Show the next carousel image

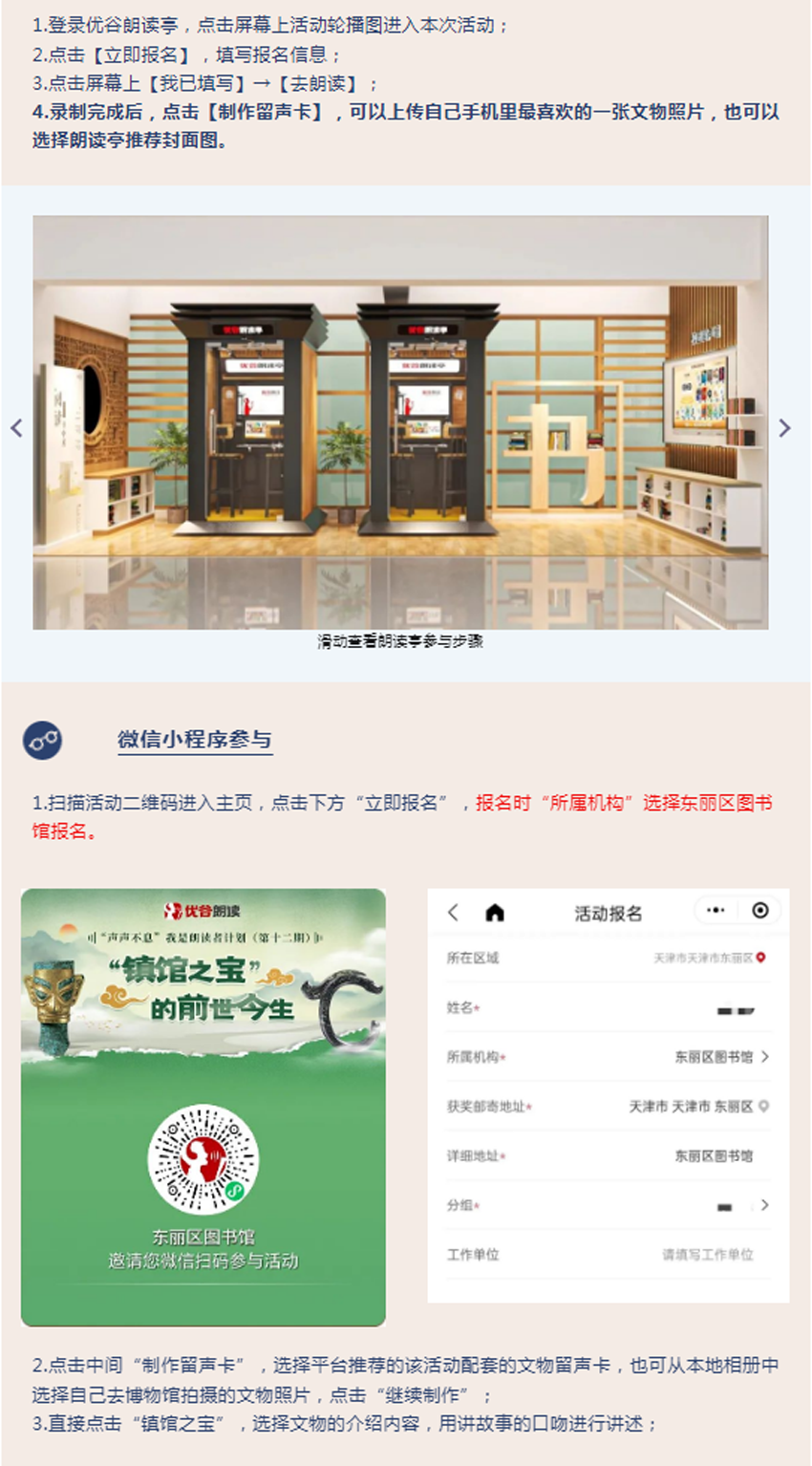[784, 427]
